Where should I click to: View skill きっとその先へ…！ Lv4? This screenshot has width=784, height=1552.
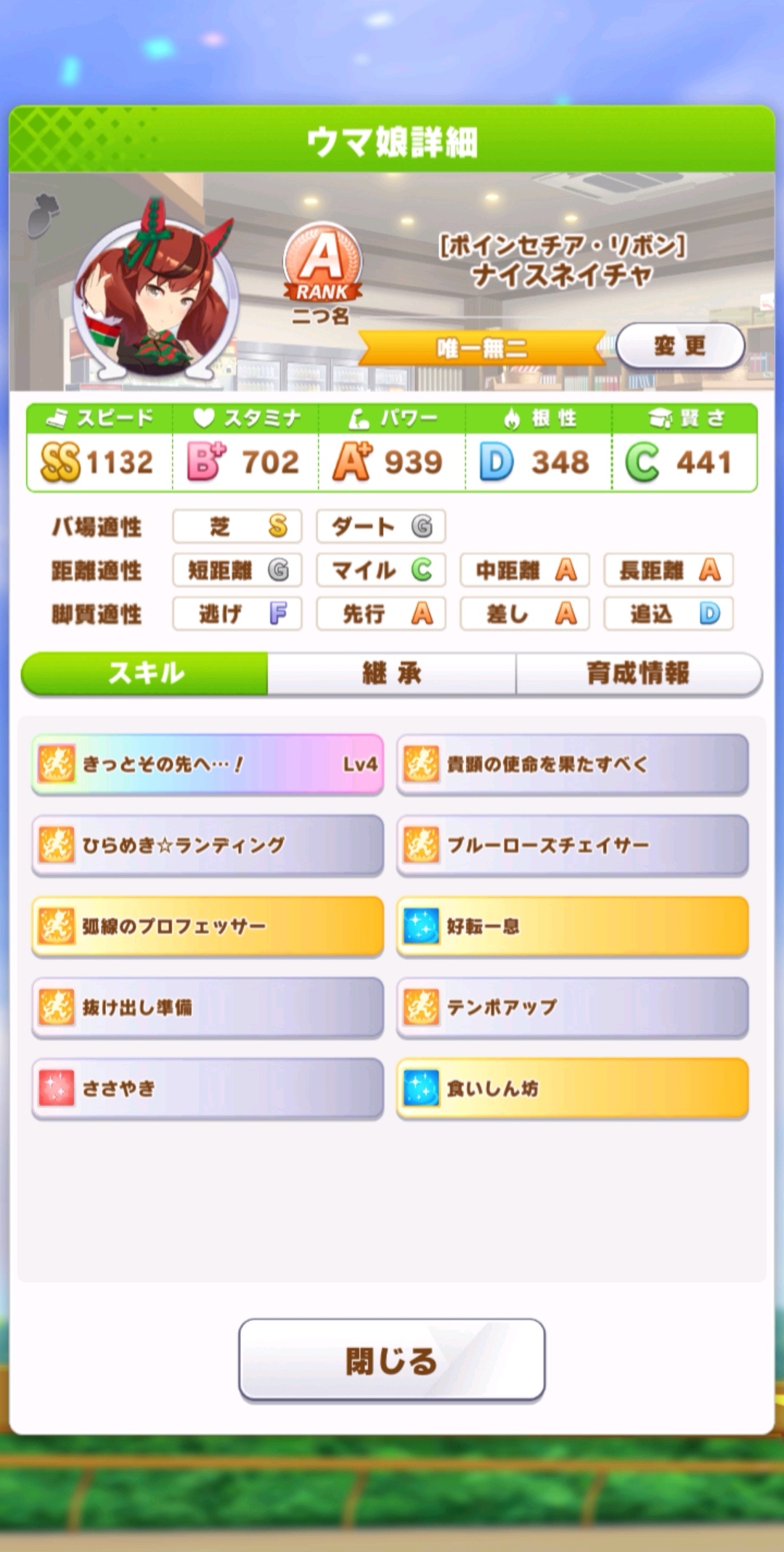click(208, 764)
